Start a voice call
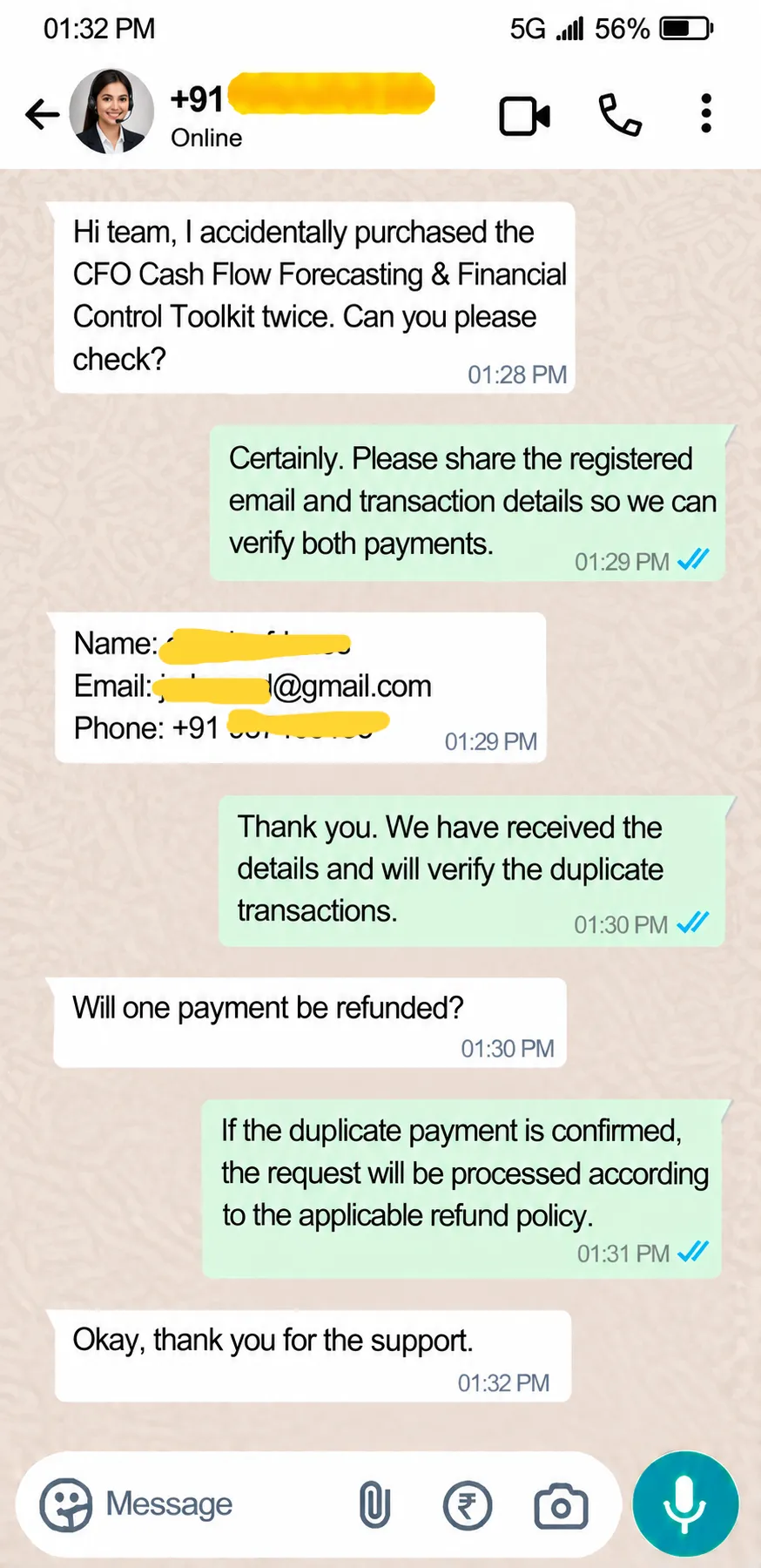 pyautogui.click(x=620, y=115)
